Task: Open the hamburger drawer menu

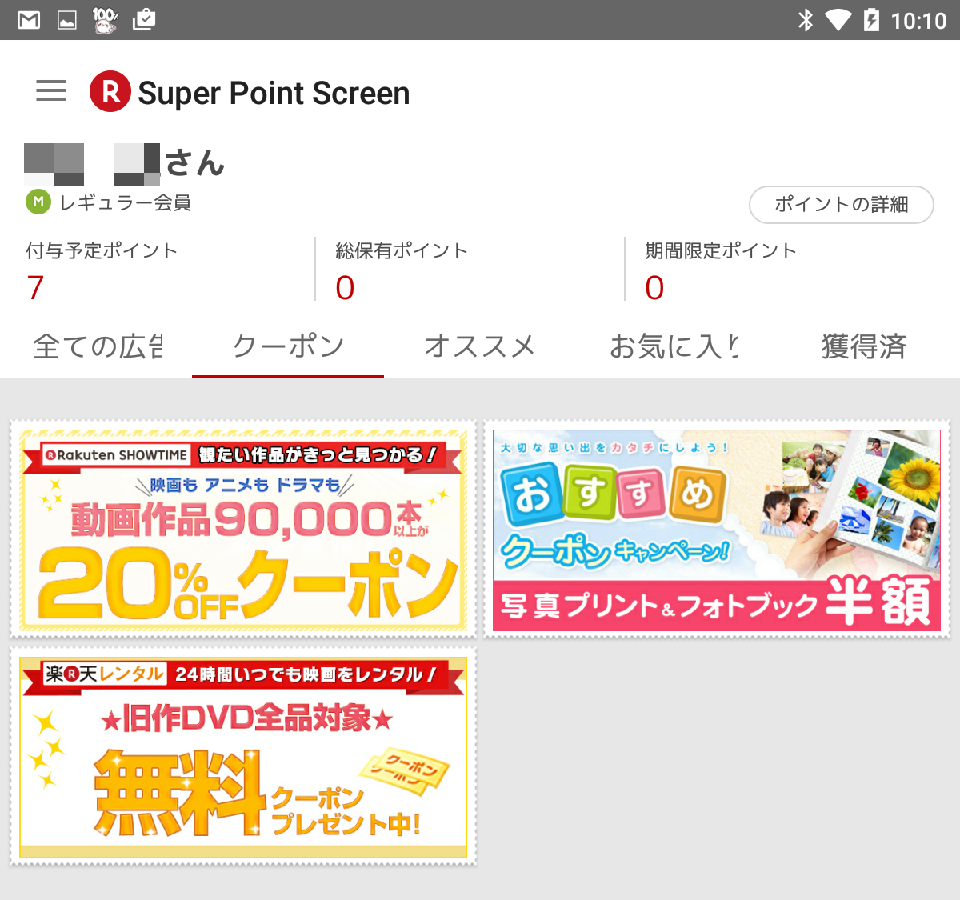Action: pyautogui.click(x=51, y=91)
